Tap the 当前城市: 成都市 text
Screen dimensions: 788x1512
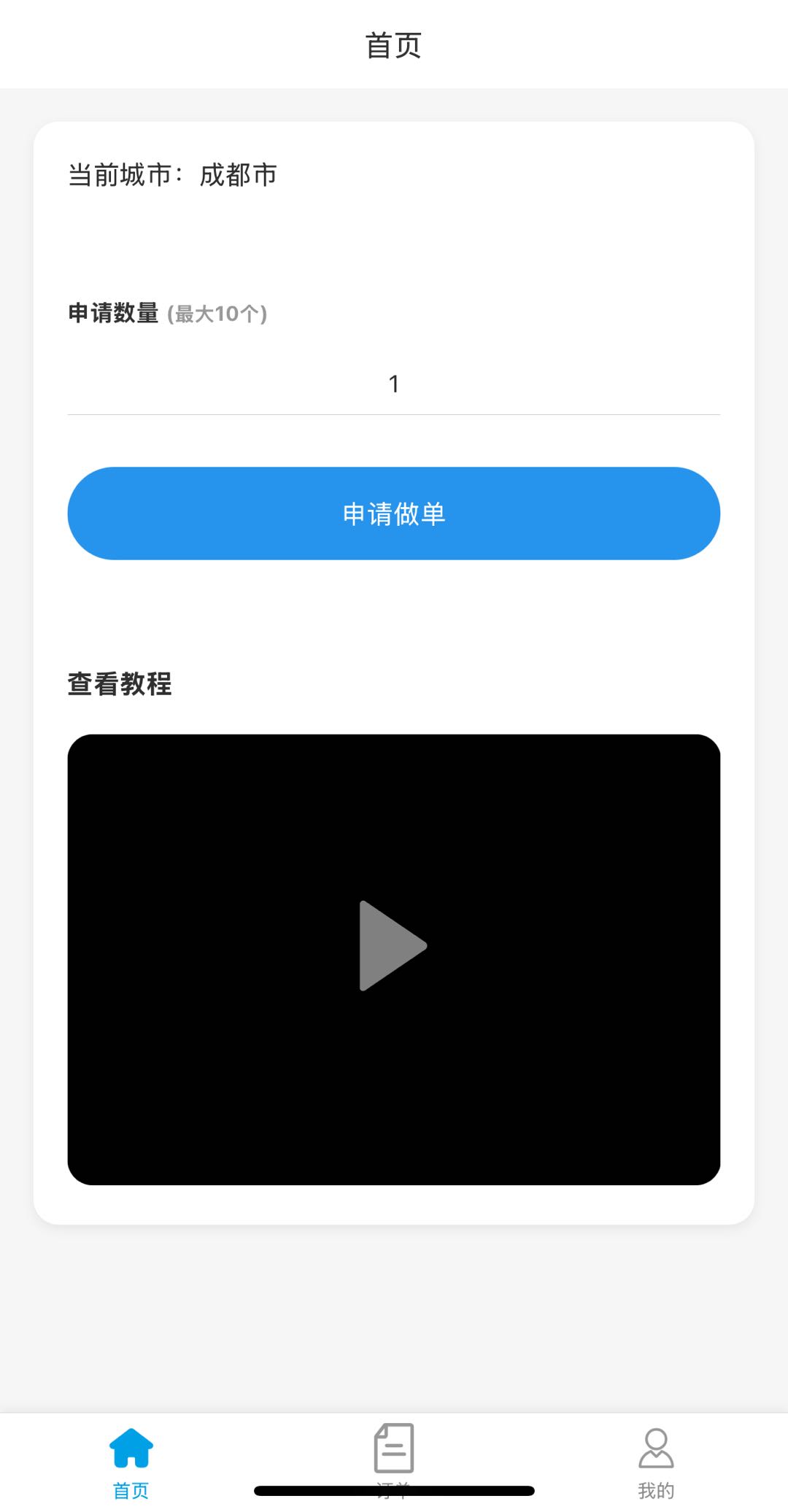(x=172, y=174)
